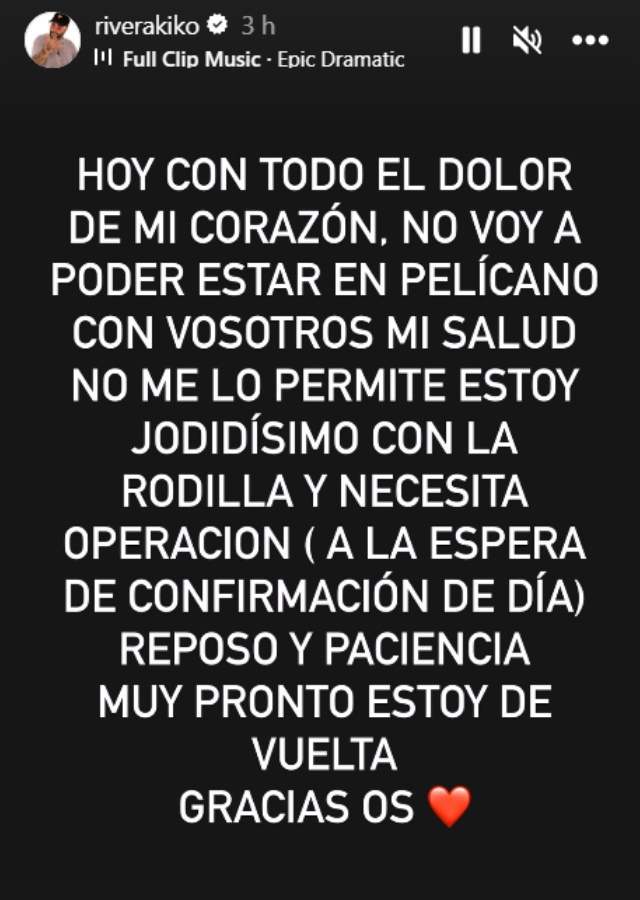The height and width of the screenshot is (900, 640).
Task: Unmute the story audio
Action: tap(527, 40)
